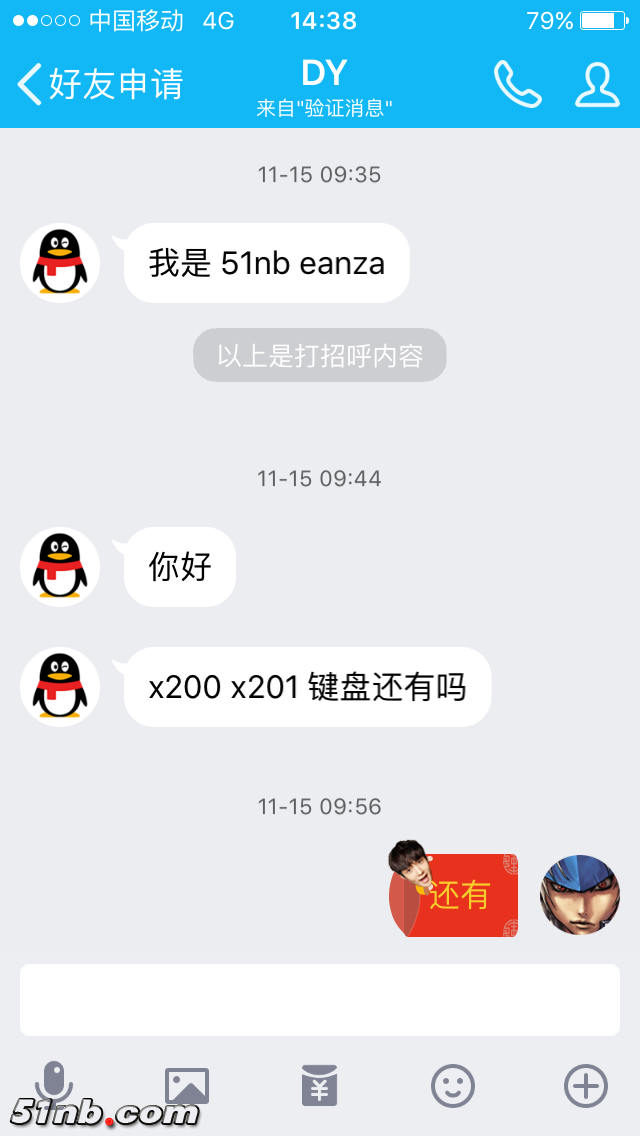Tap the message input field
This screenshot has height=1136, width=640.
[x=320, y=999]
